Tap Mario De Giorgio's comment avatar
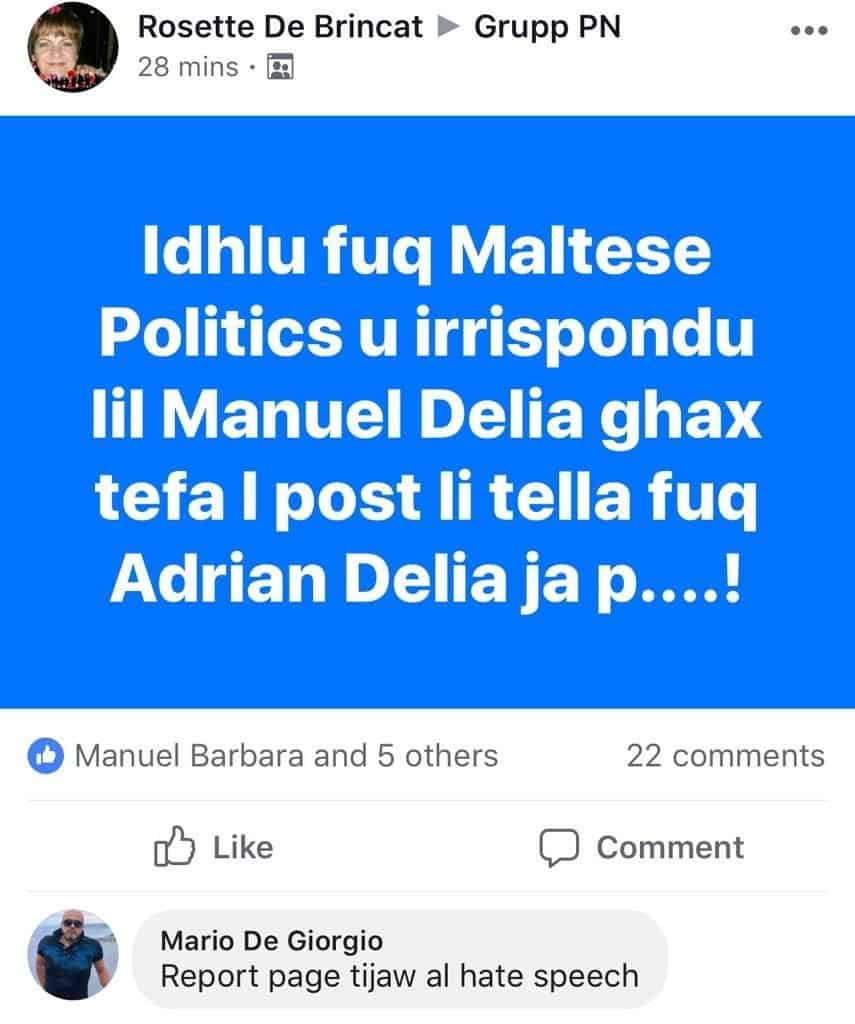The width and height of the screenshot is (855, 1024). [x=73, y=954]
